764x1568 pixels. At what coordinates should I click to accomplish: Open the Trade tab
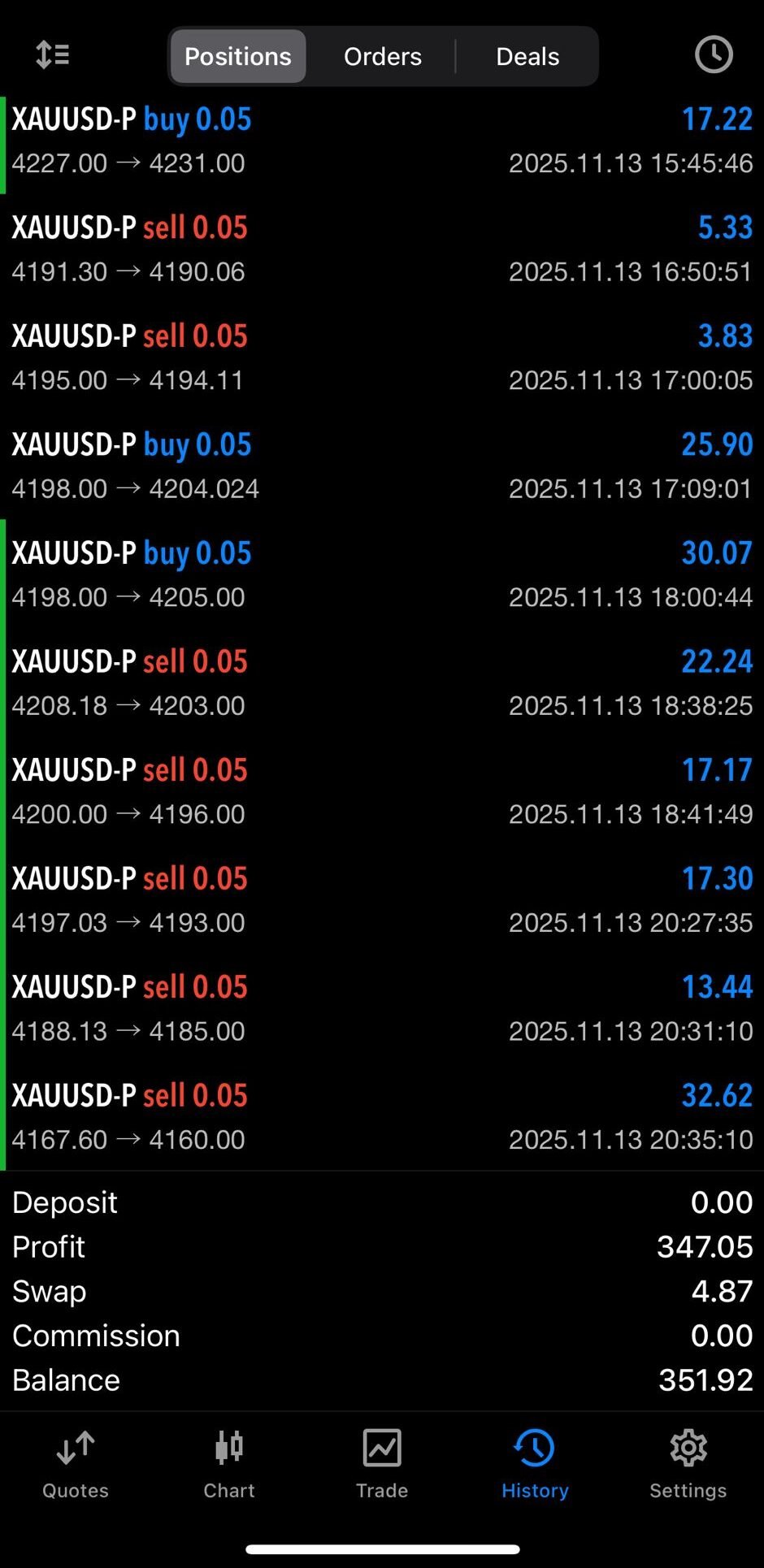[382, 1464]
